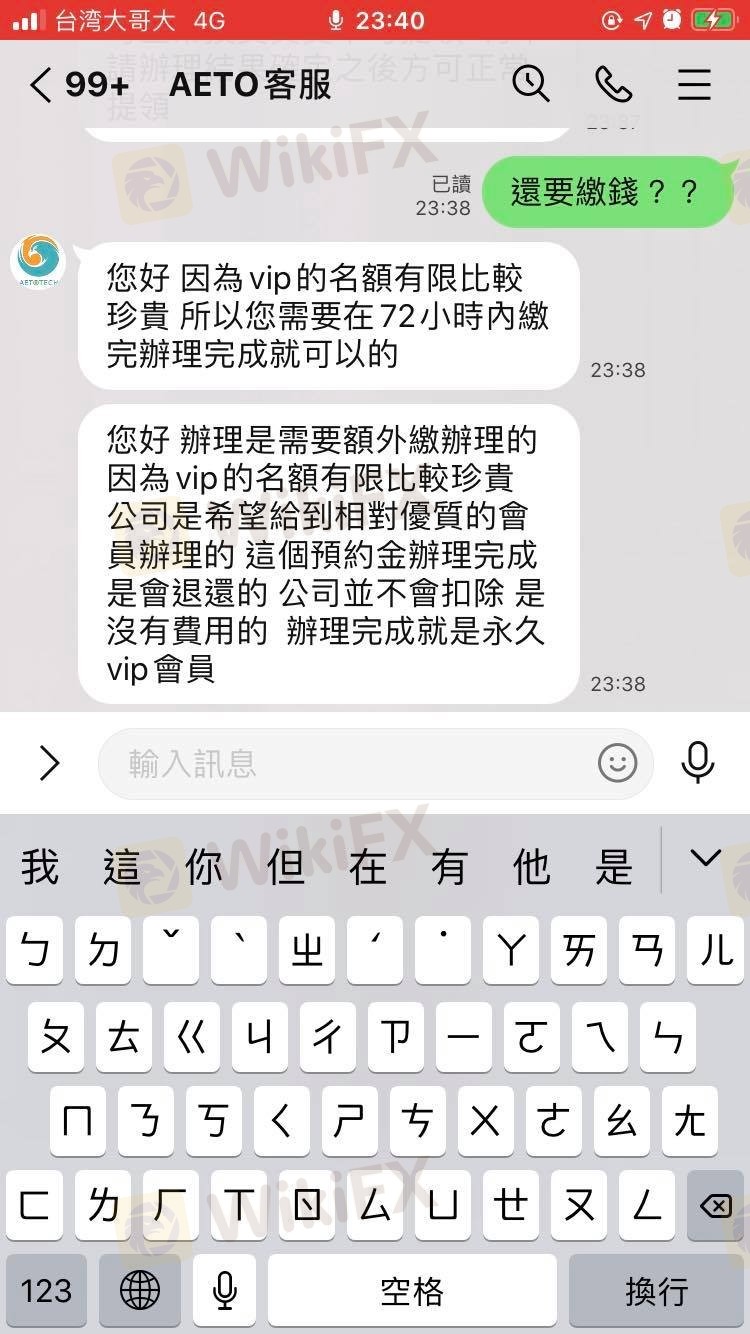This screenshot has height=1334, width=750.
Task: Change keyboard language with globe key
Action: coord(140,1291)
